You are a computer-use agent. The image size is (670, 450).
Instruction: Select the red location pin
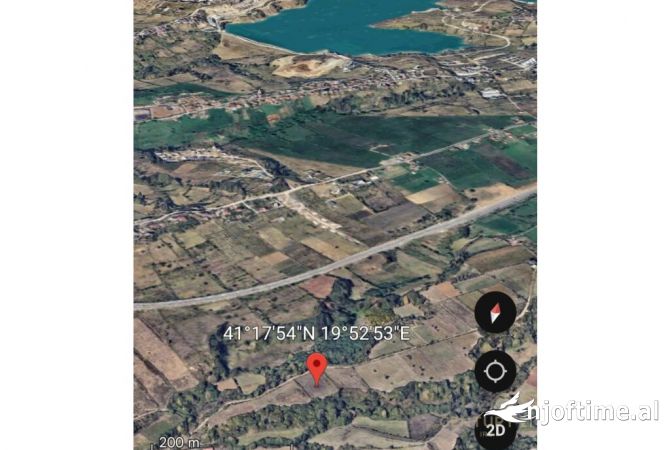317,367
